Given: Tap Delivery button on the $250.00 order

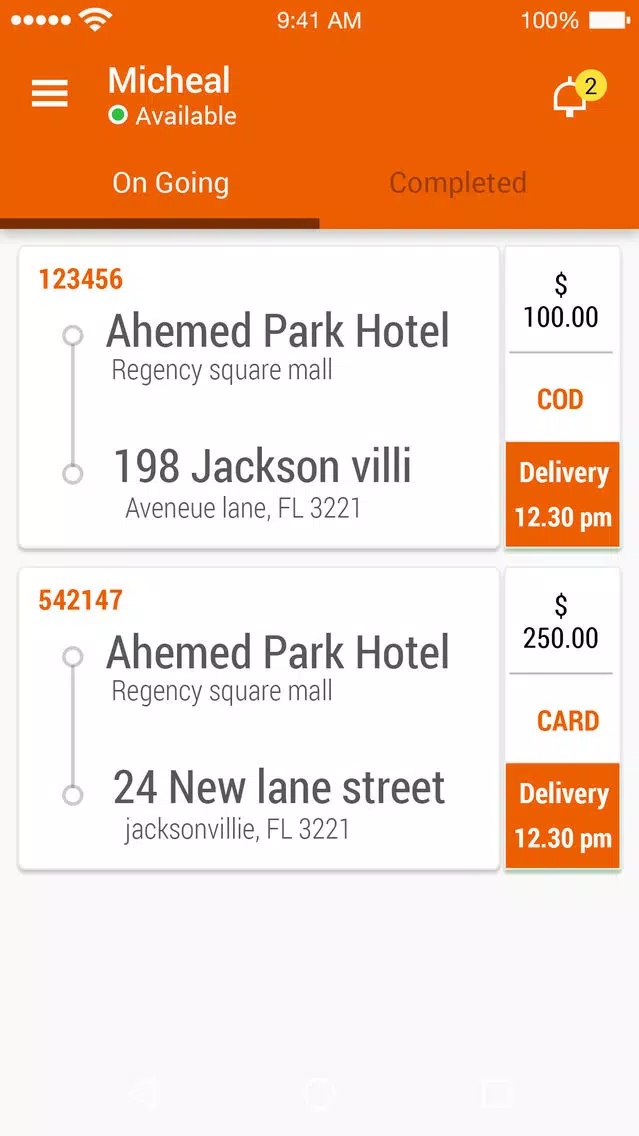Looking at the screenshot, I should coord(563,816).
